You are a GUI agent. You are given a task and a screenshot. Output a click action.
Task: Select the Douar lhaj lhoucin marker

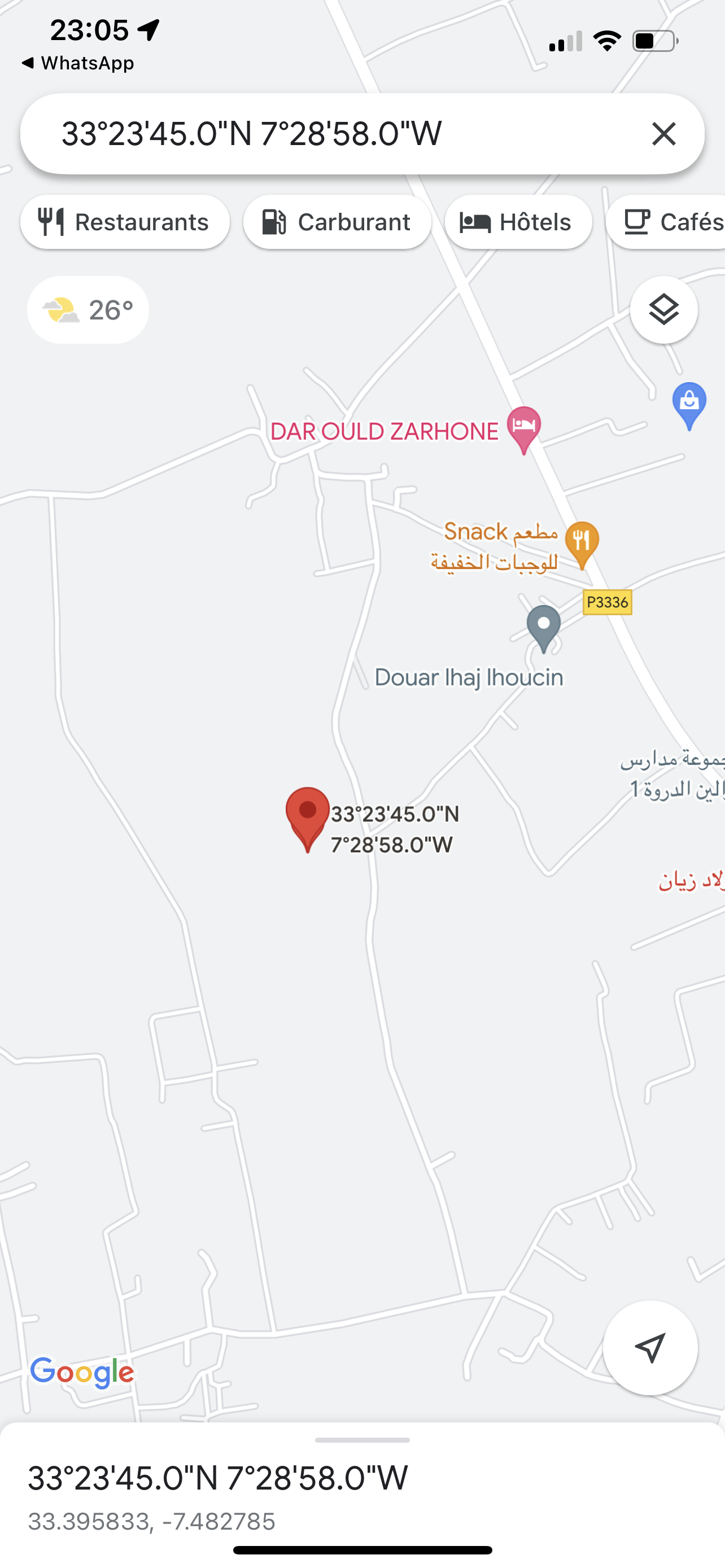[x=543, y=627]
